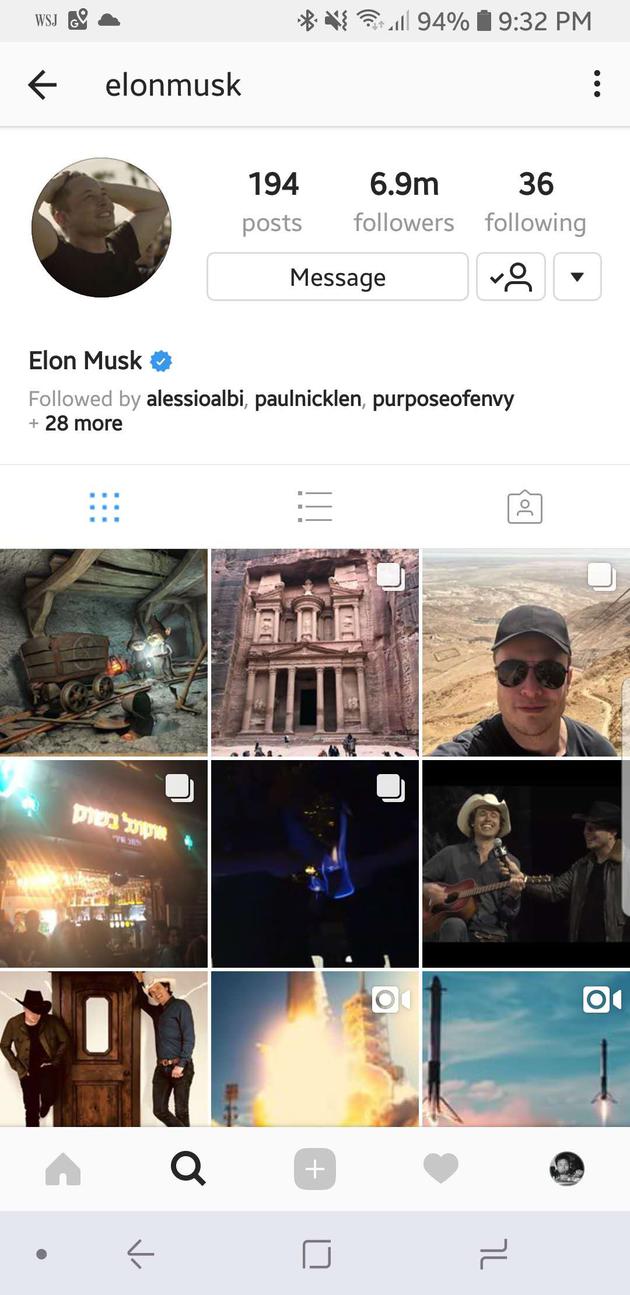Screen dimensions: 630x1295
Task: Go back using the app bar arrow
Action: [42, 85]
